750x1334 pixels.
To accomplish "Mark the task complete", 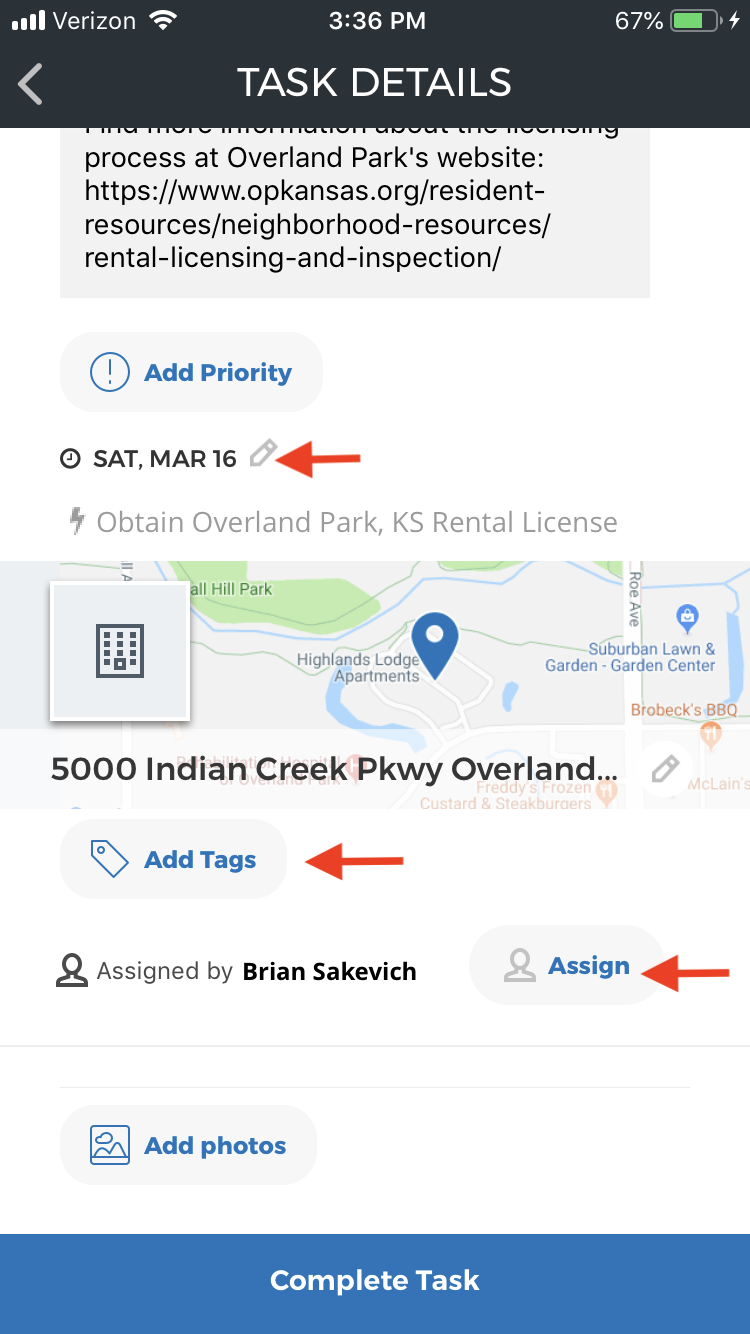I will point(375,1283).
